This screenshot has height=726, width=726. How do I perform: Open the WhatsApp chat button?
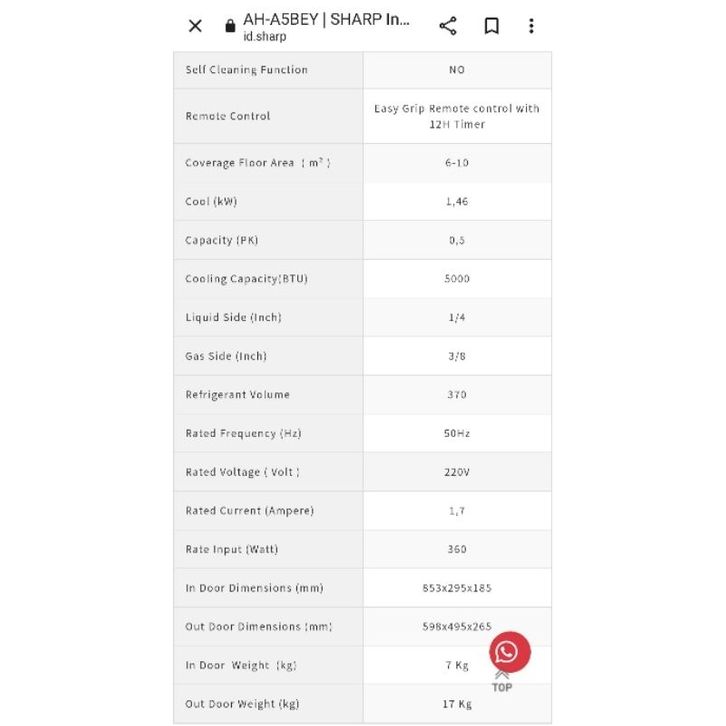509,653
